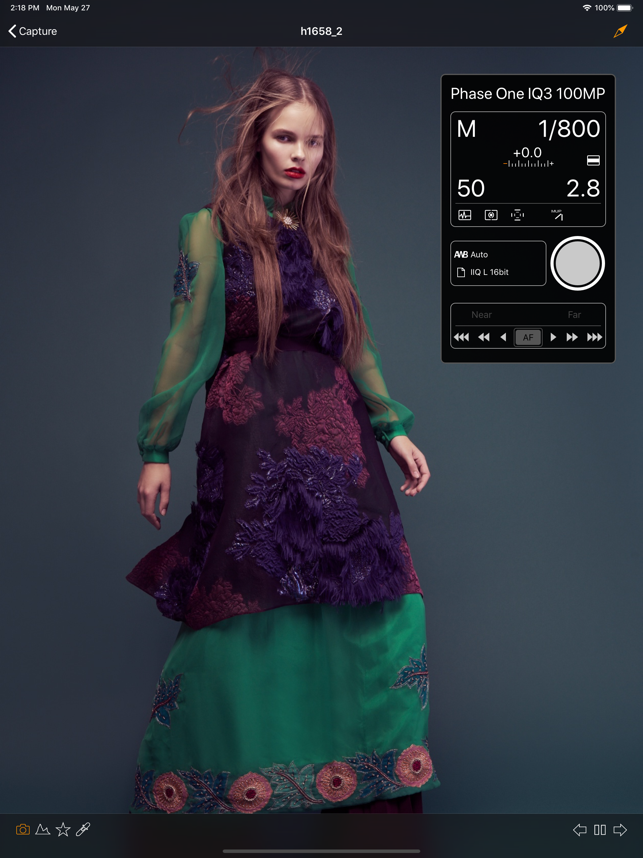Trigger autofocus with AF button
This screenshot has height=858, width=643.
coord(527,338)
